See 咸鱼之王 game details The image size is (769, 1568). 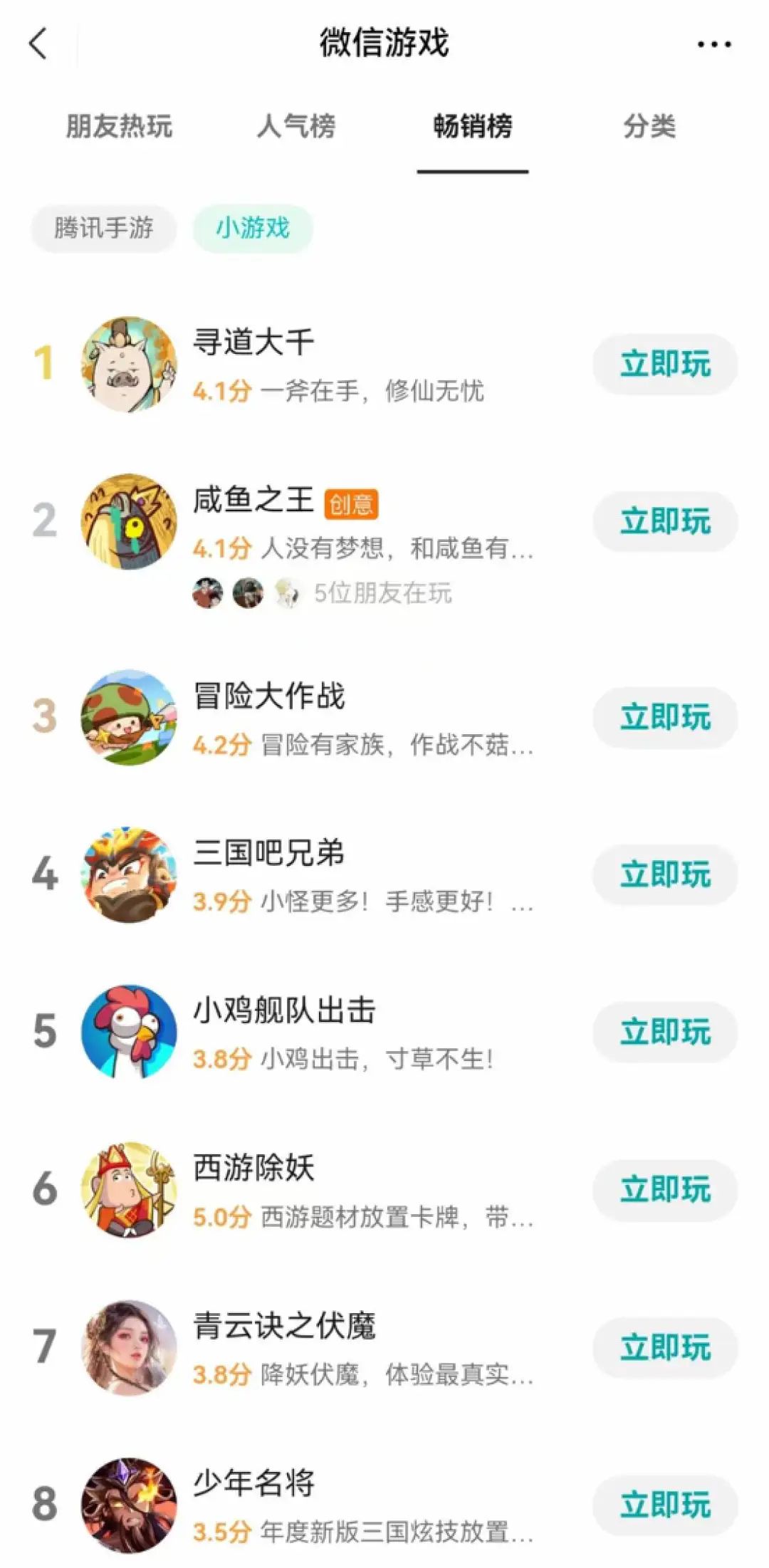click(254, 500)
